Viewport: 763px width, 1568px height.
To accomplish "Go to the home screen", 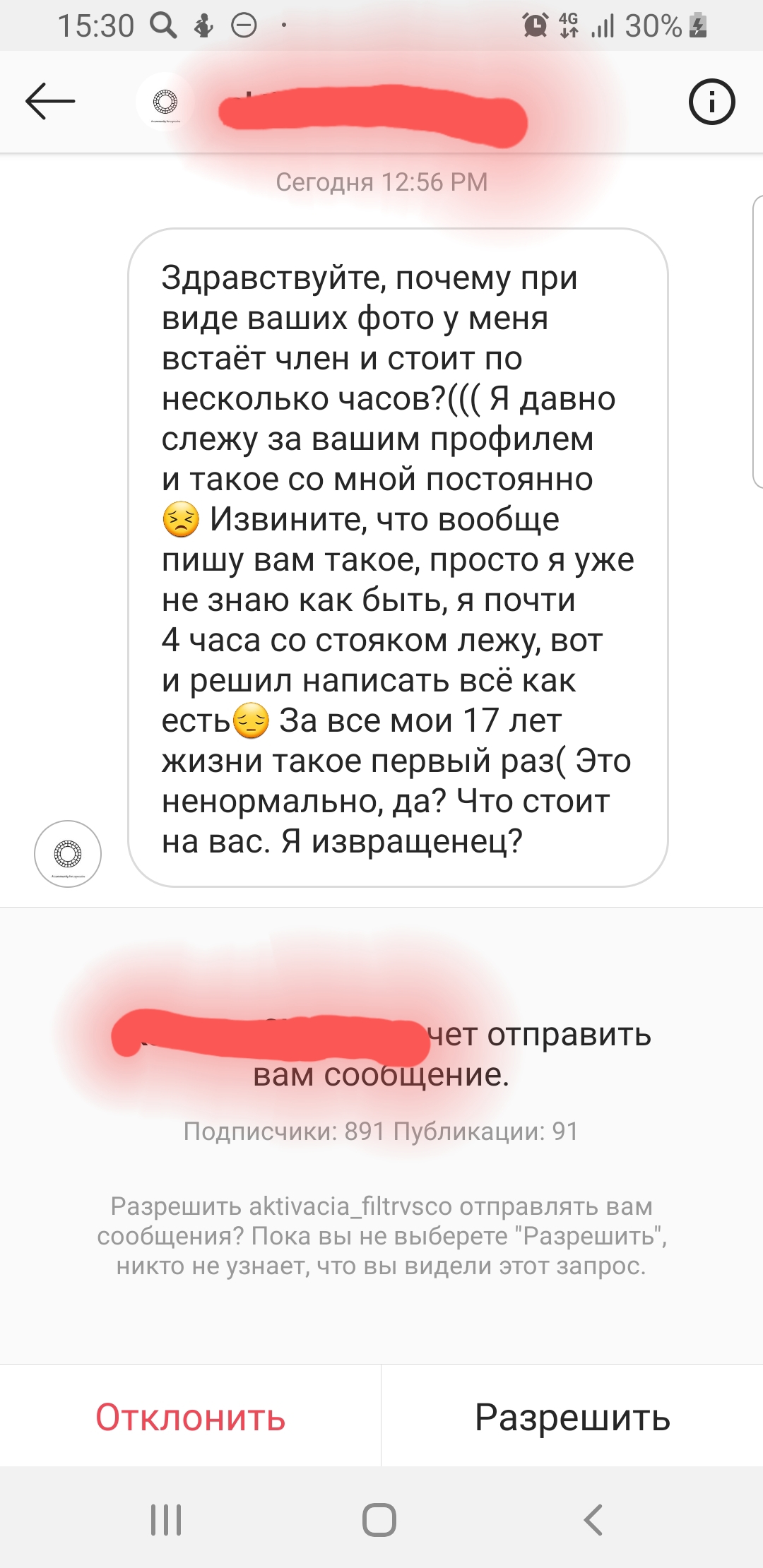I will (379, 1520).
